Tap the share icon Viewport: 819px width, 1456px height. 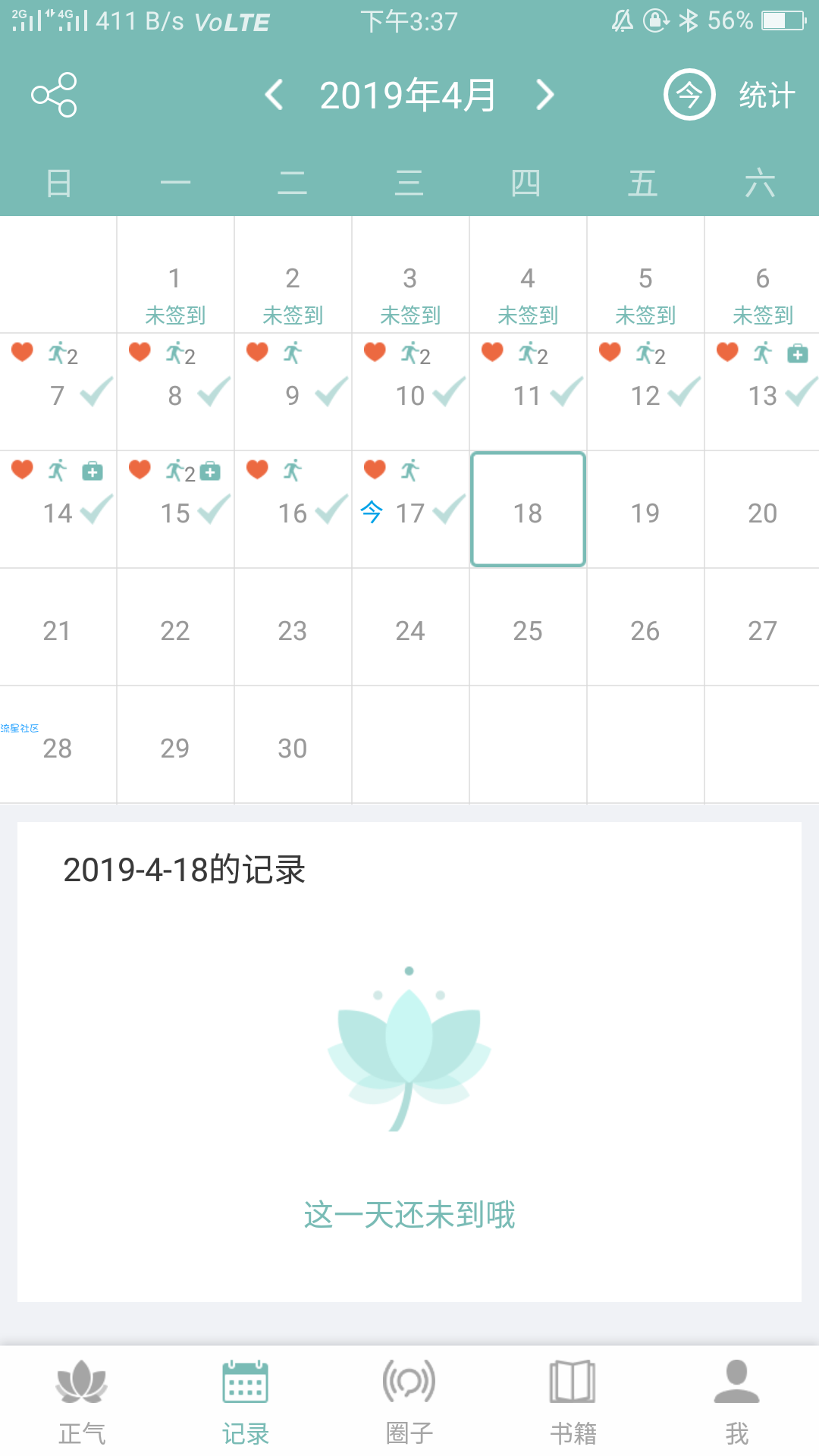pos(54,95)
